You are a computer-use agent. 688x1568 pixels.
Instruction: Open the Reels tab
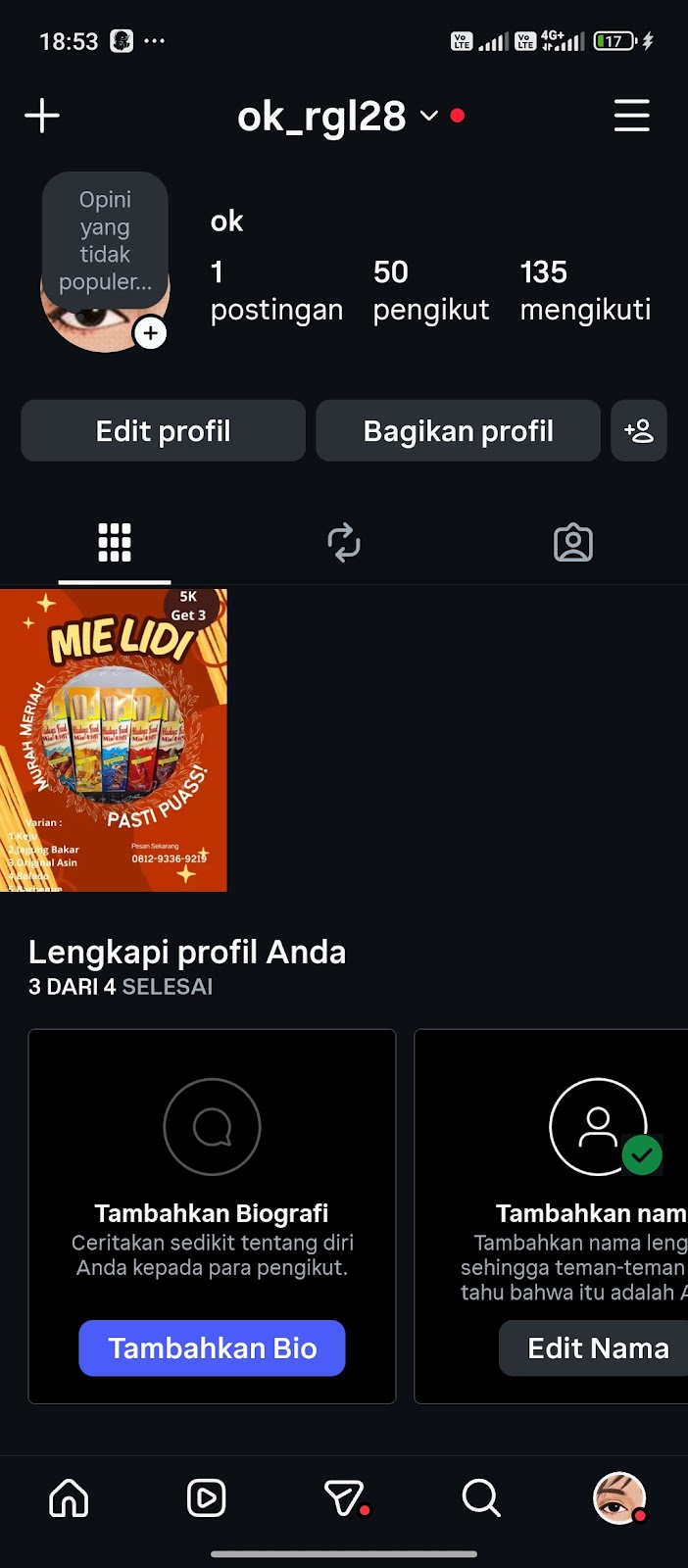tap(206, 1498)
